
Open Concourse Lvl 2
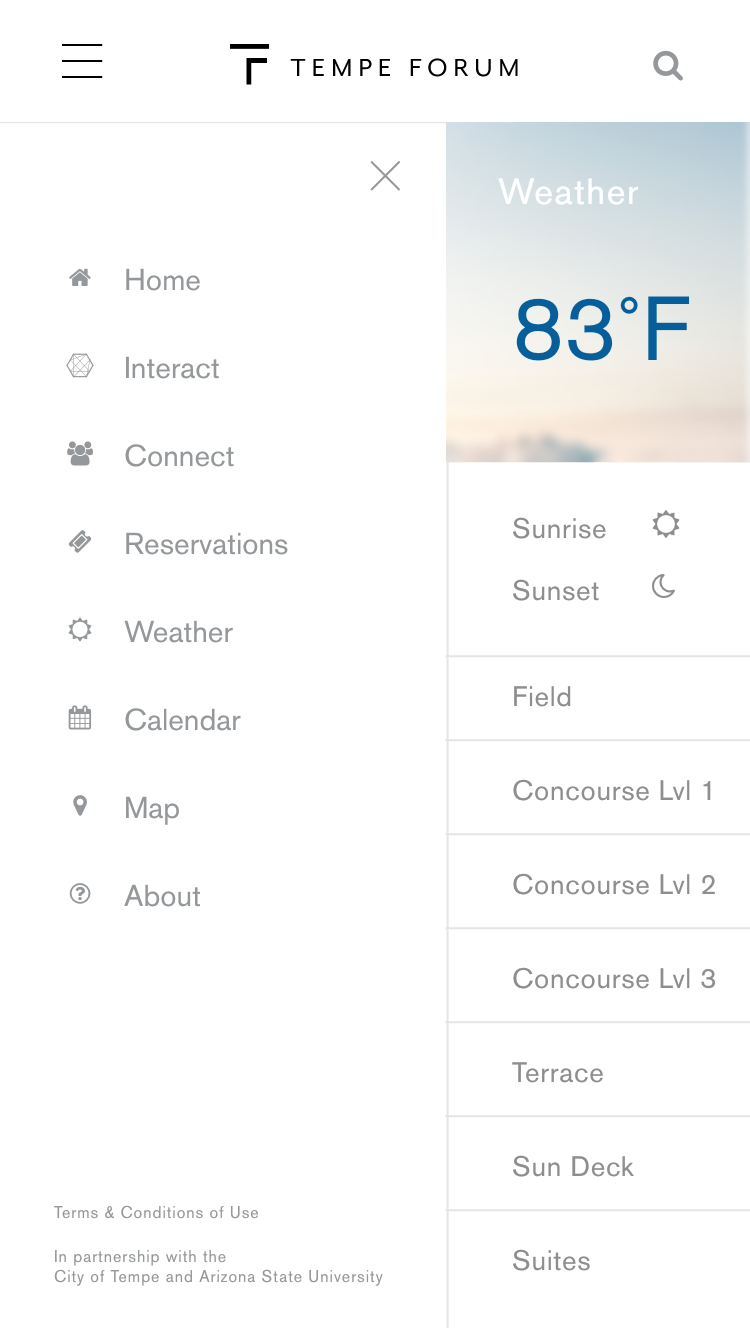pyautogui.click(x=598, y=886)
